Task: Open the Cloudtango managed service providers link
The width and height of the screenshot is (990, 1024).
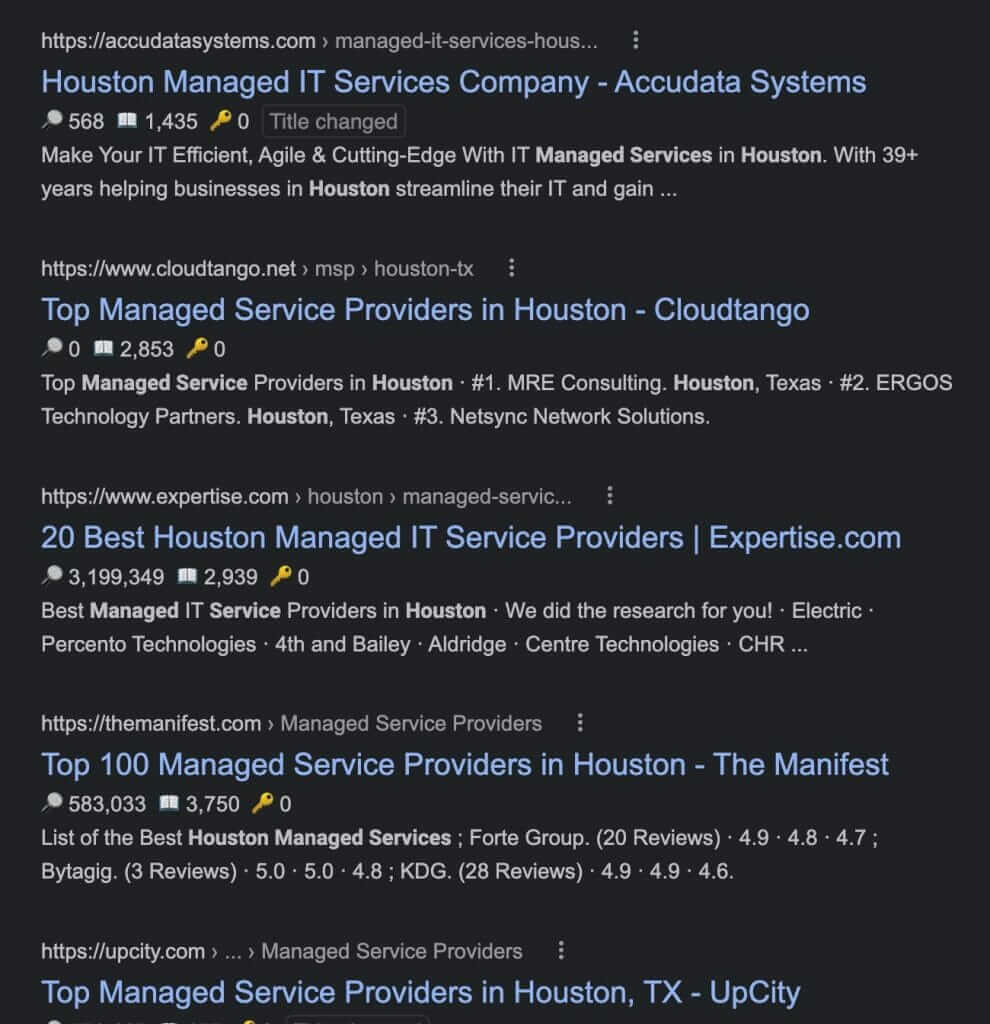Action: click(x=424, y=310)
